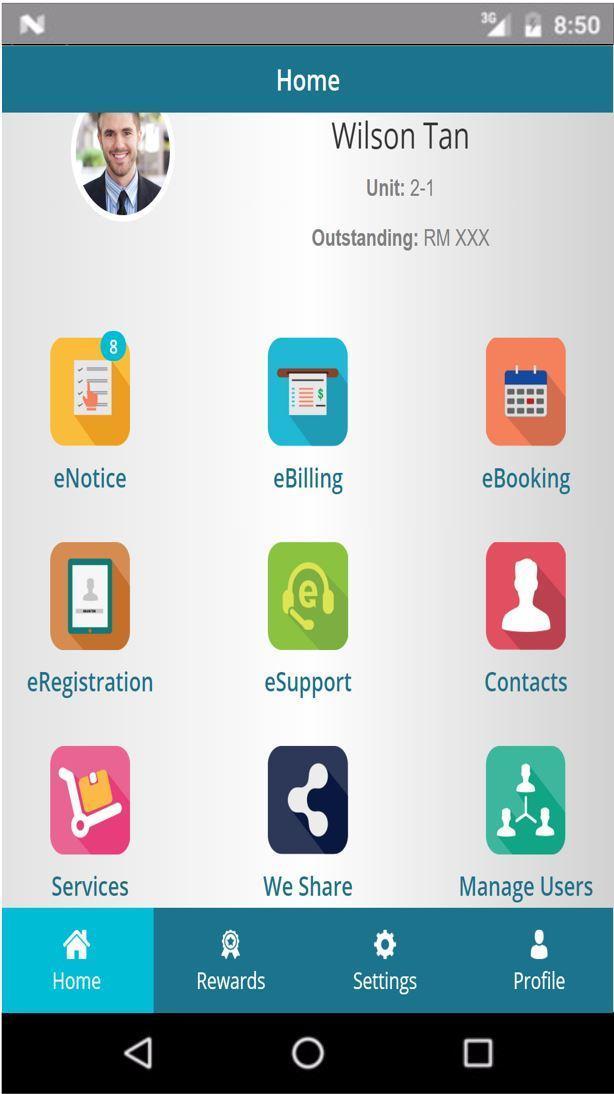Image resolution: width=614 pixels, height=1094 pixels.
Task: Switch to the Rewards tab
Action: 230,960
